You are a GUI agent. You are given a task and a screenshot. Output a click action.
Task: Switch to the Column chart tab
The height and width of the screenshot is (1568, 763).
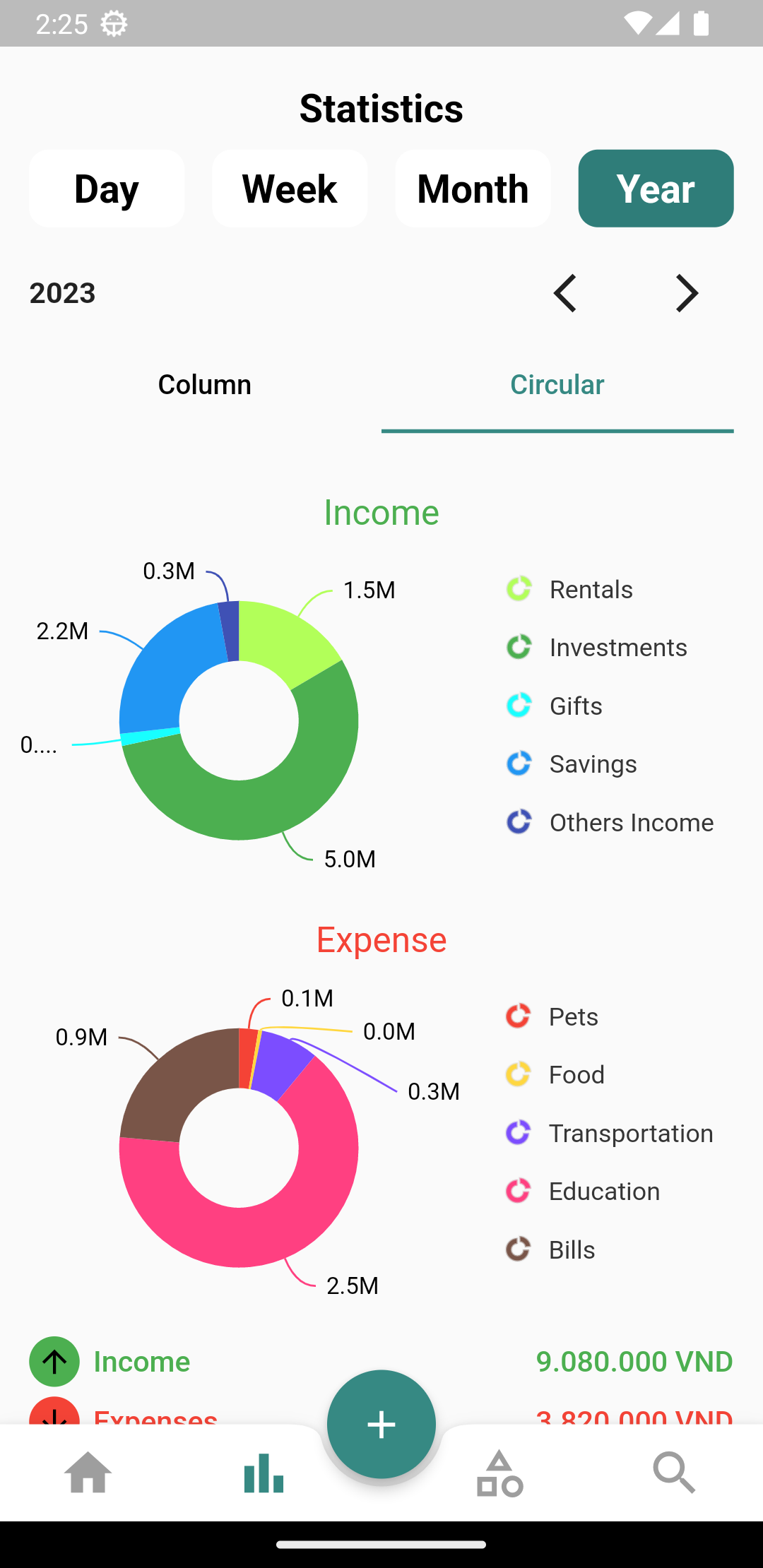point(204,384)
